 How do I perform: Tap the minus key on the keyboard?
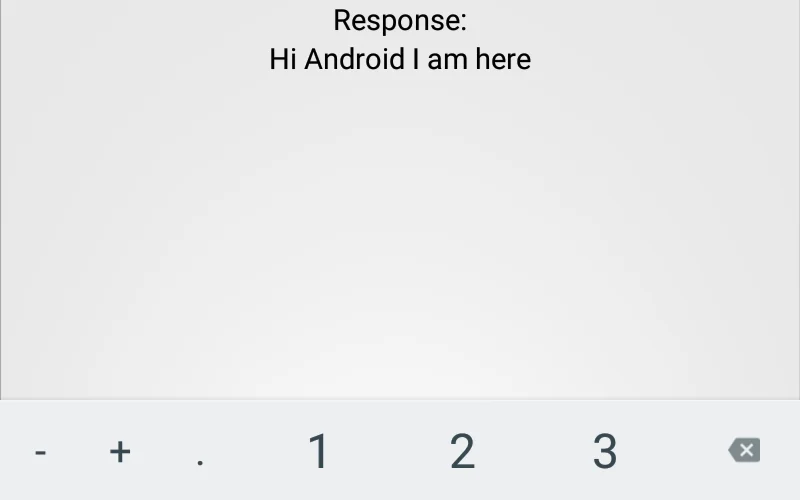coord(40,452)
